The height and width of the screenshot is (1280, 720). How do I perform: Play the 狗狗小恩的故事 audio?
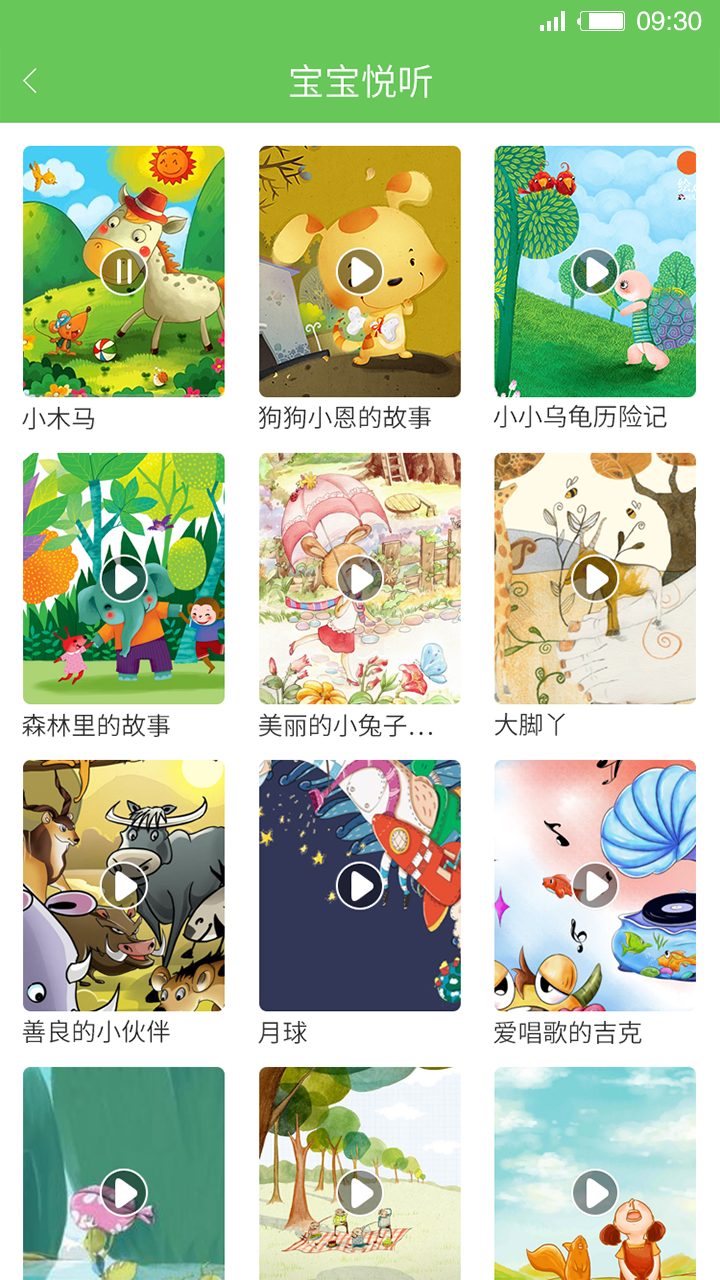coord(359,272)
